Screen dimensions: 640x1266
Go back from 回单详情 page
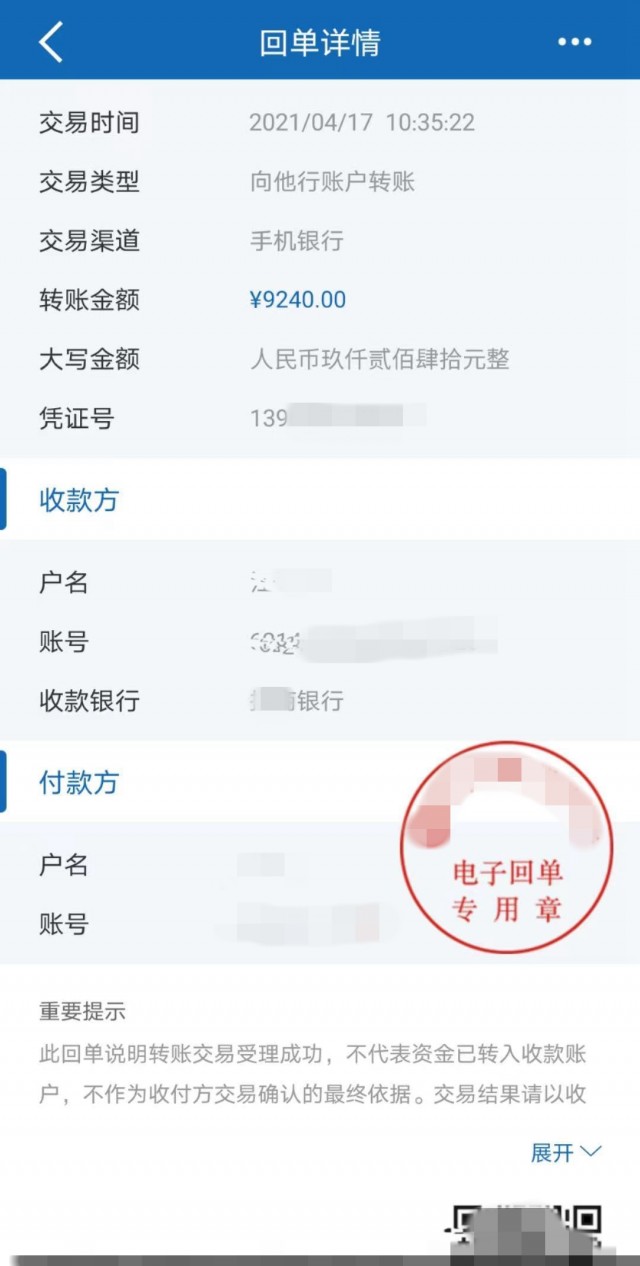[x=51, y=42]
